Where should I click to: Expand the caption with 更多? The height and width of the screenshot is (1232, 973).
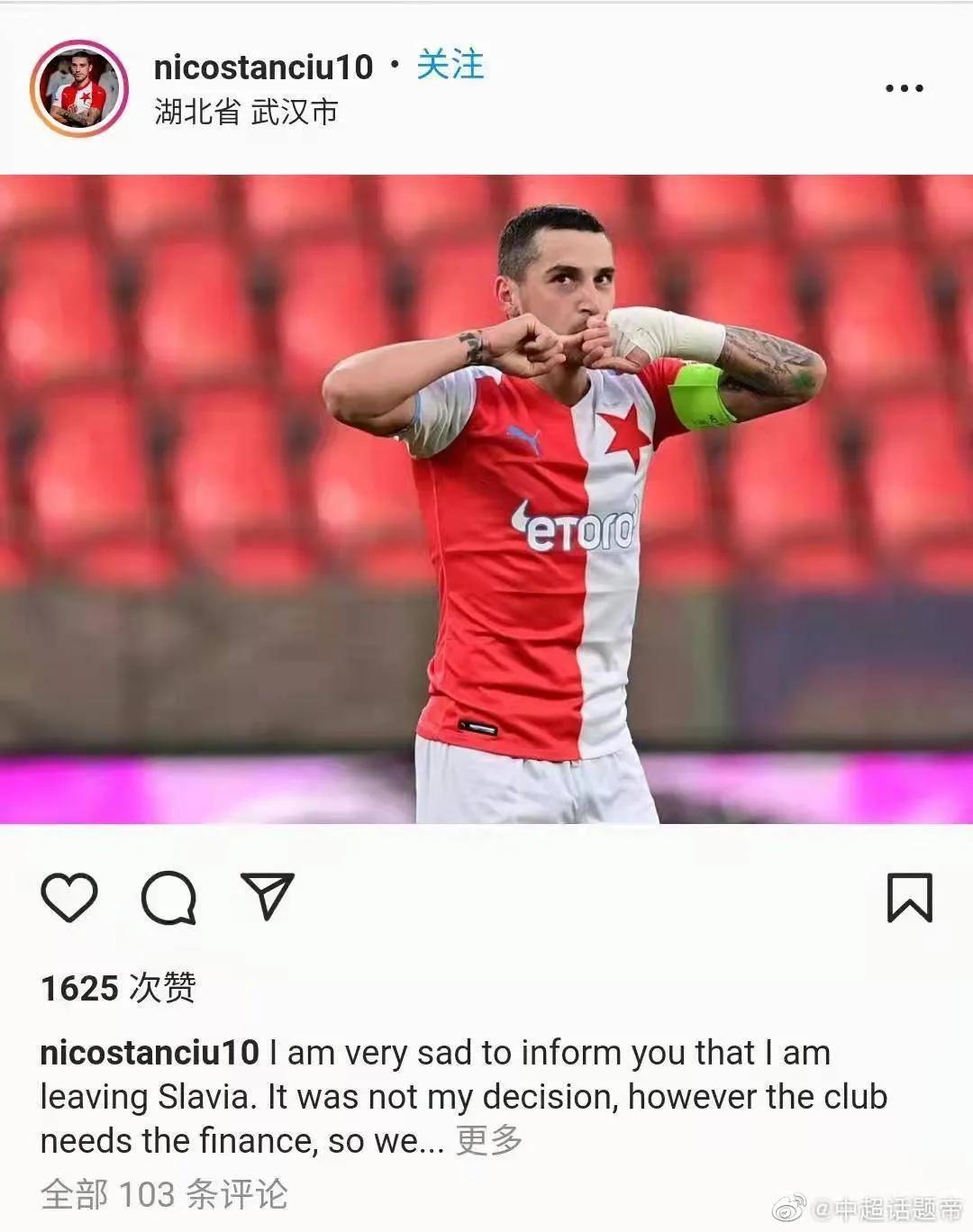tap(489, 1140)
